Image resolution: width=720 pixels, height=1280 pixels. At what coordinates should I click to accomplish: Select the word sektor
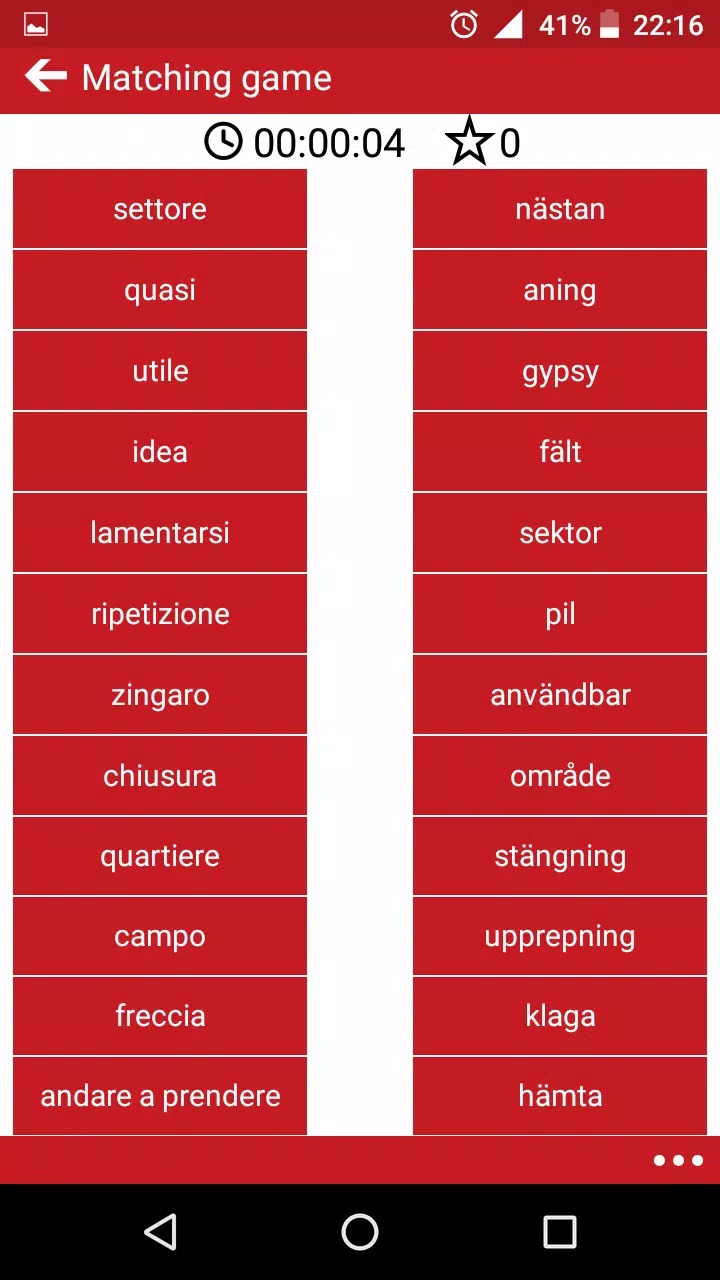[x=560, y=532]
